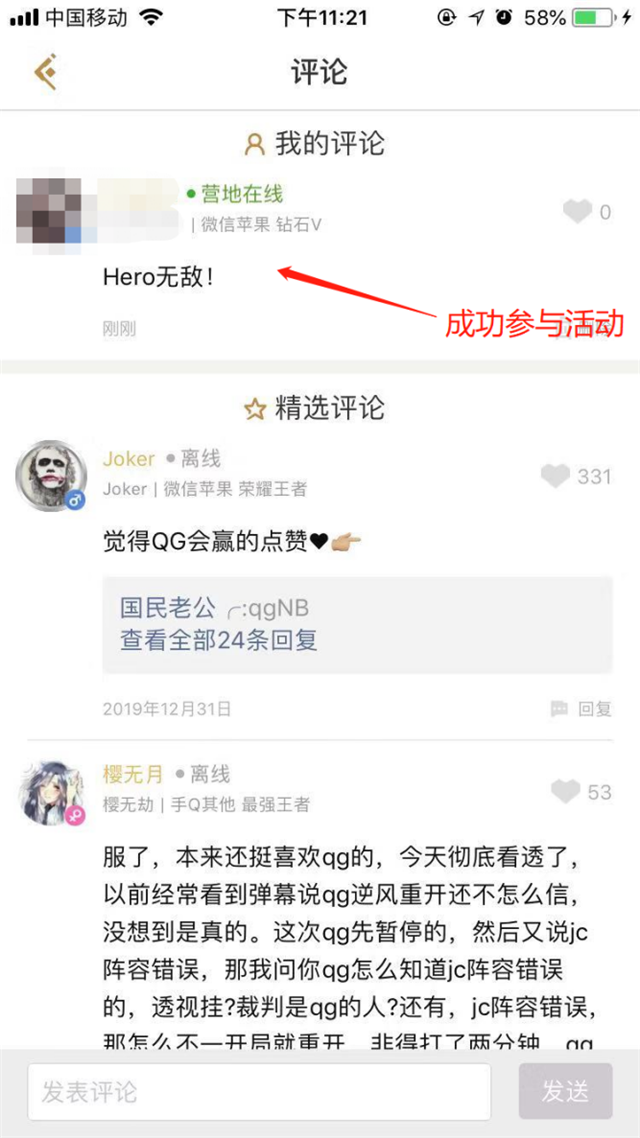
Task: Open 樱无月's profile avatar
Action: tap(52, 790)
